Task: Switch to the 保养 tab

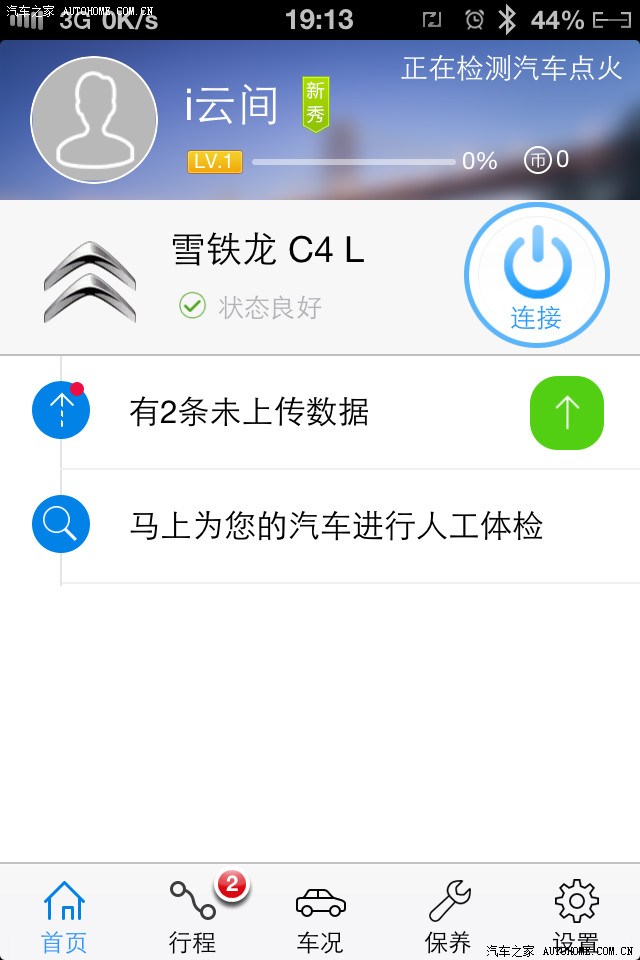Action: pyautogui.click(x=448, y=914)
